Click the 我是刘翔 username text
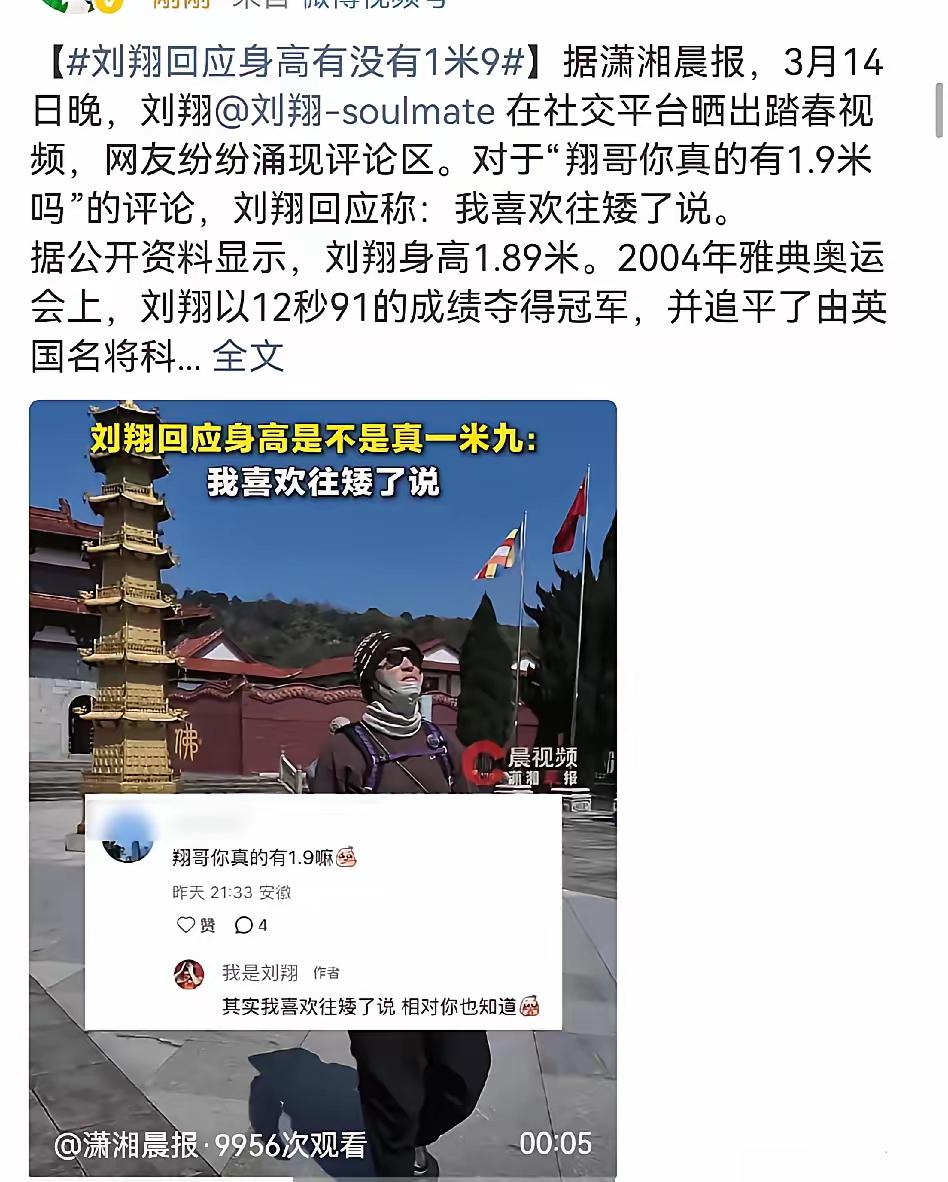 point(259,970)
